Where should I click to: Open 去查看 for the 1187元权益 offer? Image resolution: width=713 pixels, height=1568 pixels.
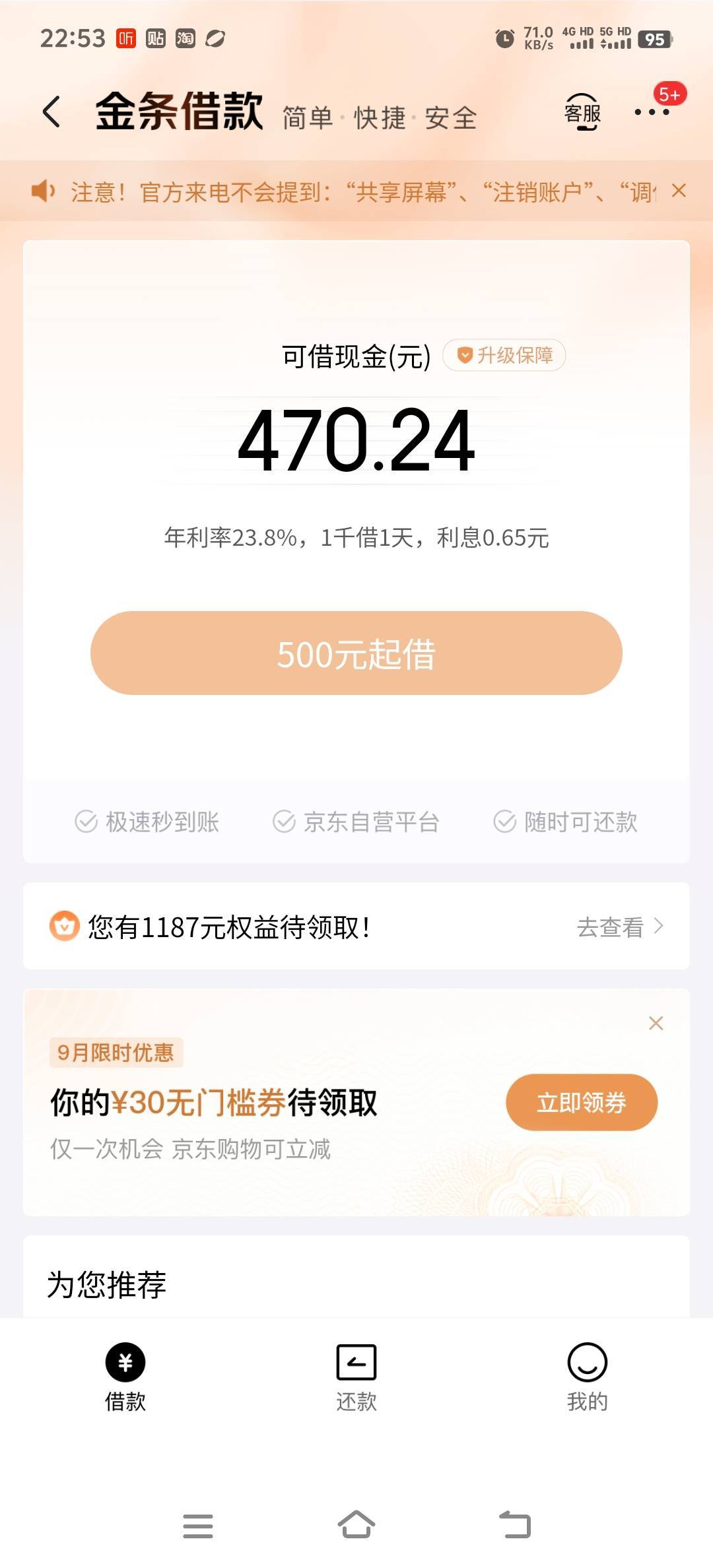620,927
